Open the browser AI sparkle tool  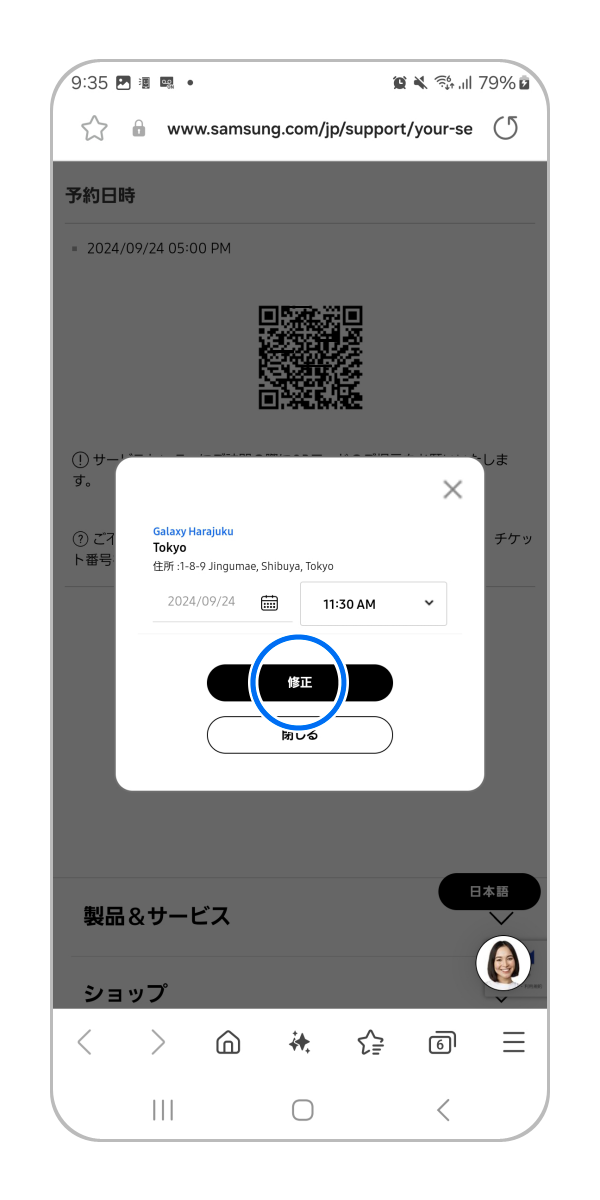coord(299,1043)
